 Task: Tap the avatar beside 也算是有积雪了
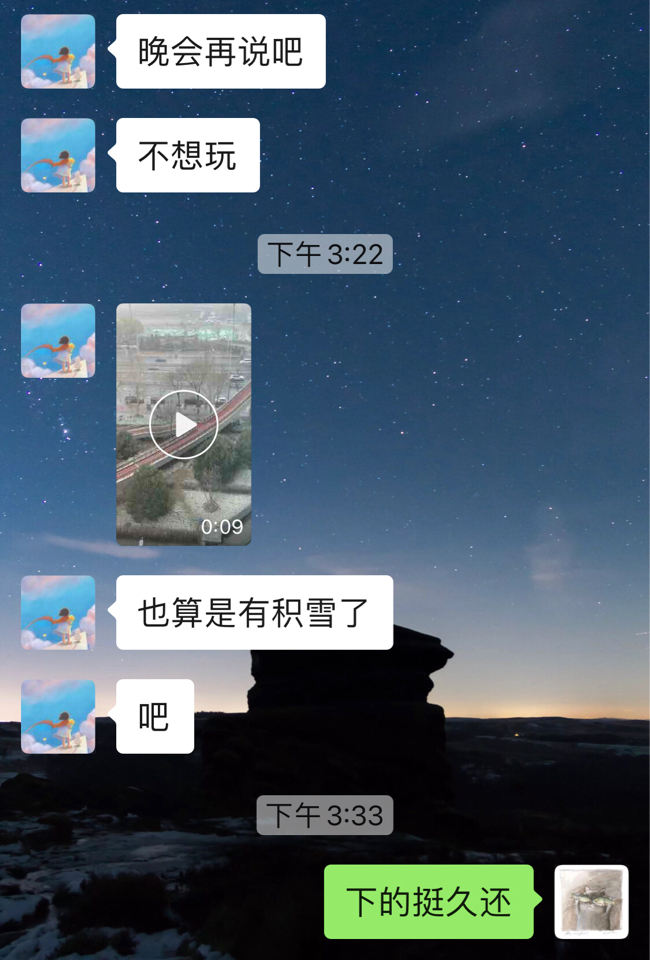(58, 613)
